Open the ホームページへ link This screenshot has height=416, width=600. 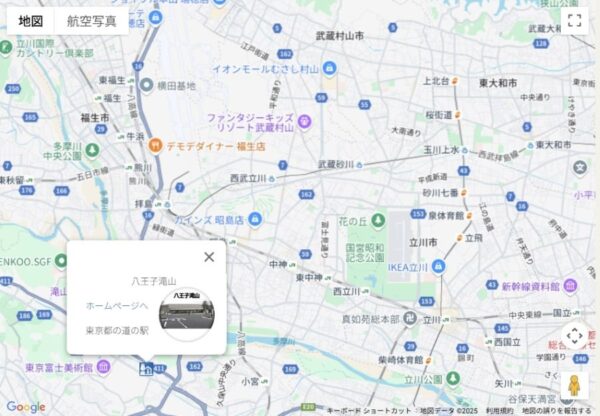click(117, 305)
